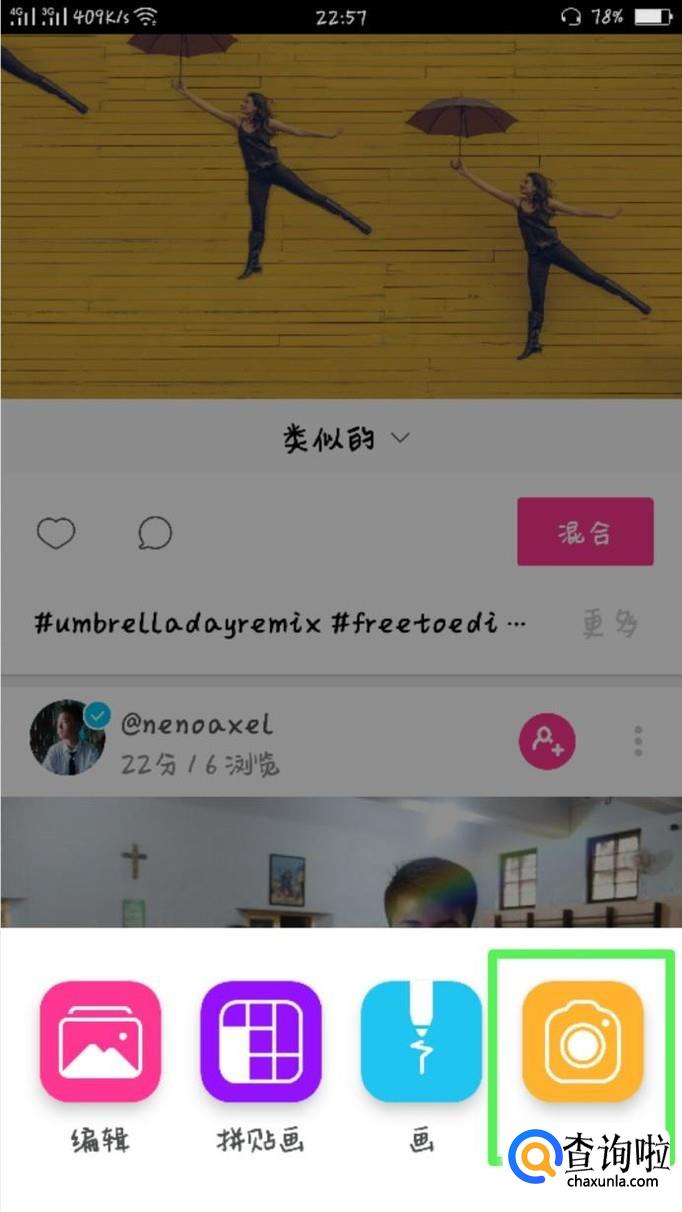Open the overflow menu beside @nenoaxel

pos(638,741)
